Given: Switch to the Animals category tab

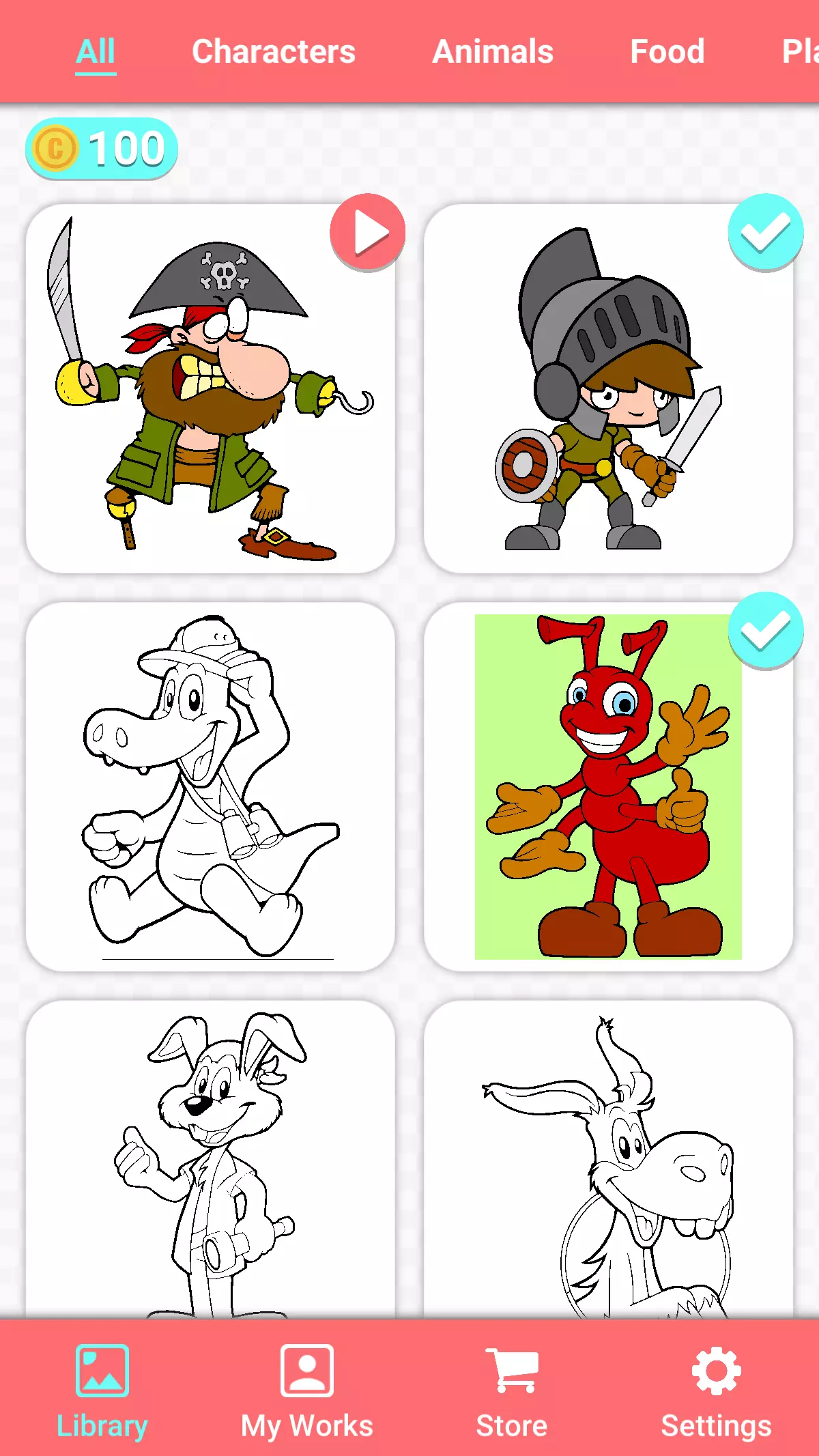Looking at the screenshot, I should 493,52.
